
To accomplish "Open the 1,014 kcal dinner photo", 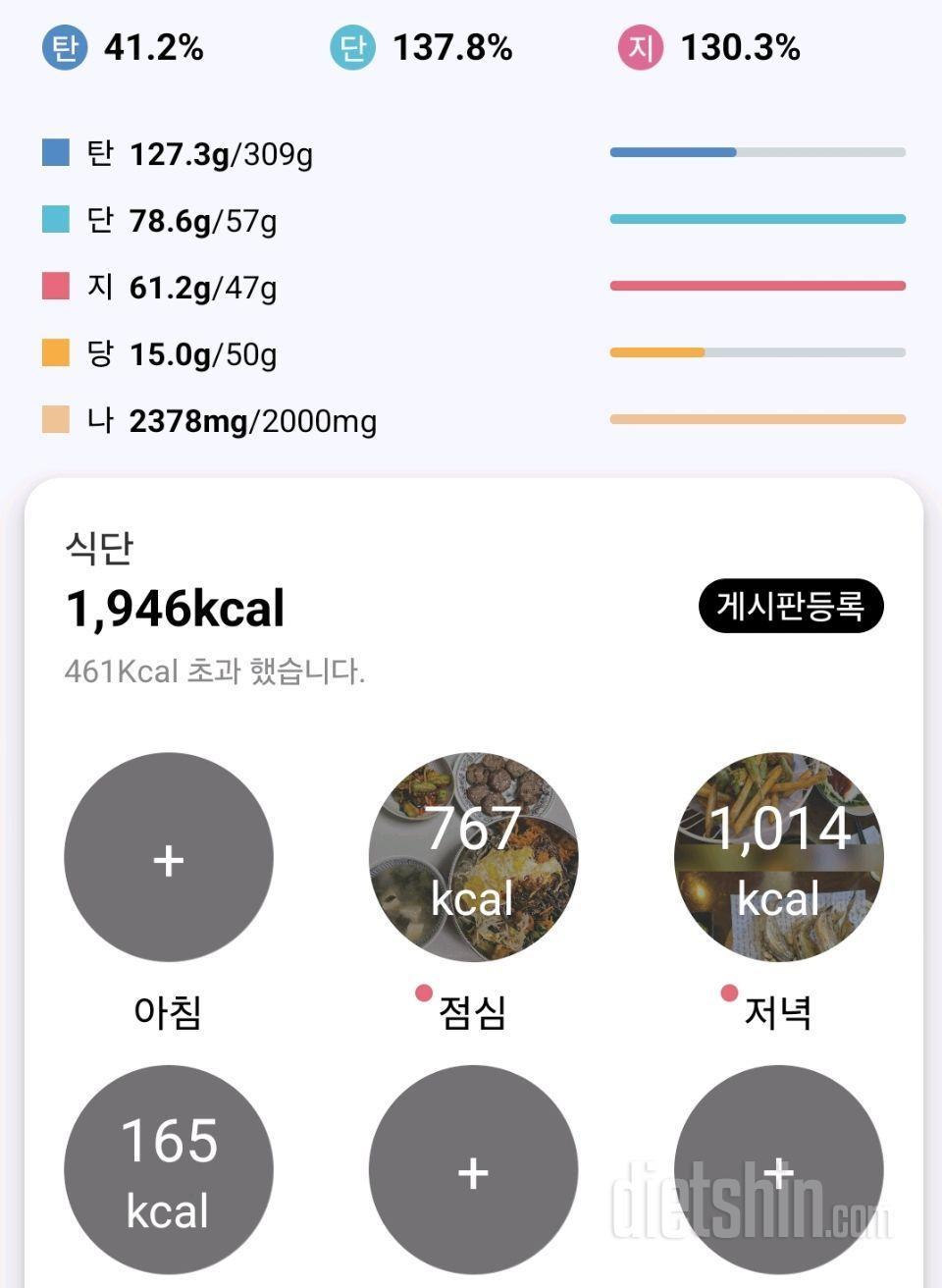I will pyautogui.click(x=780, y=857).
